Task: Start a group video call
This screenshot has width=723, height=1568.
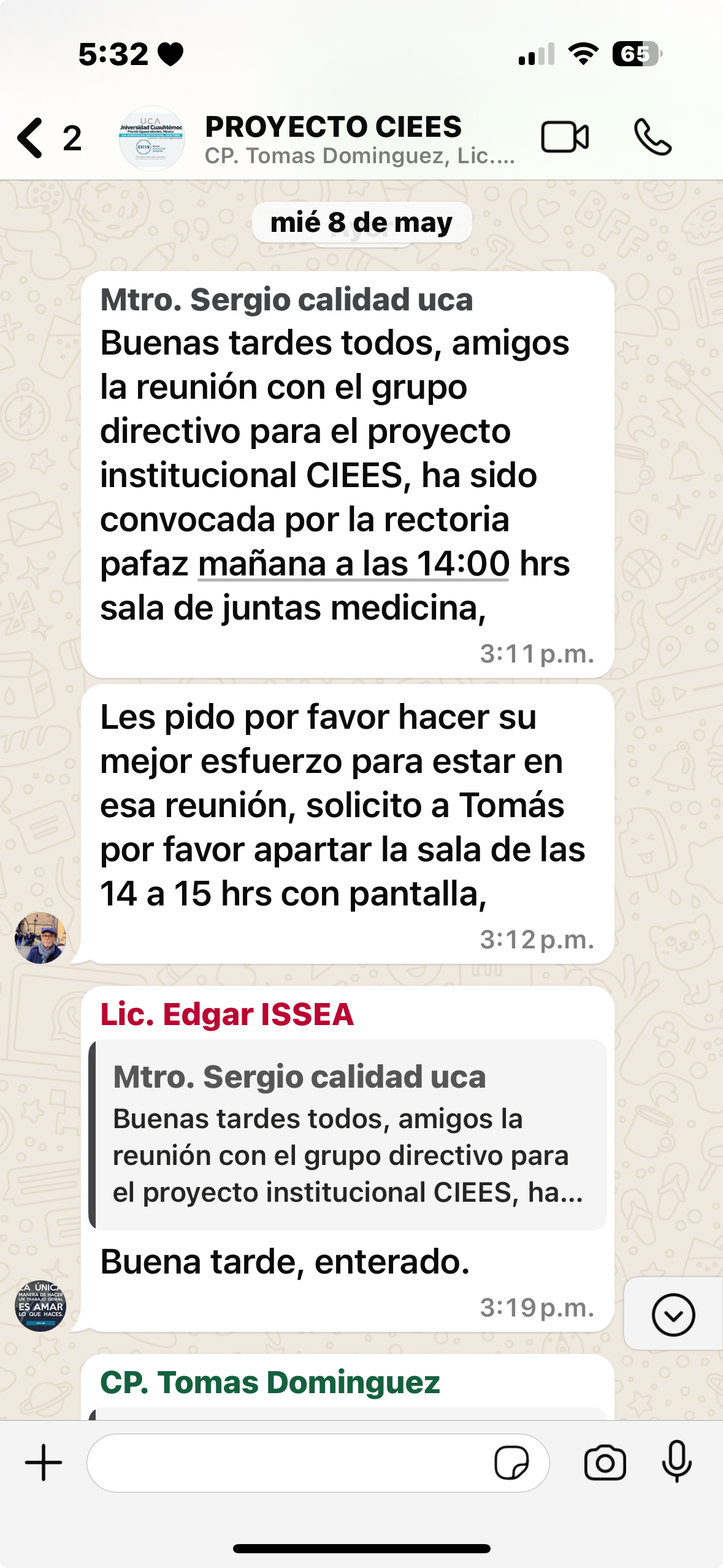Action: (565, 137)
